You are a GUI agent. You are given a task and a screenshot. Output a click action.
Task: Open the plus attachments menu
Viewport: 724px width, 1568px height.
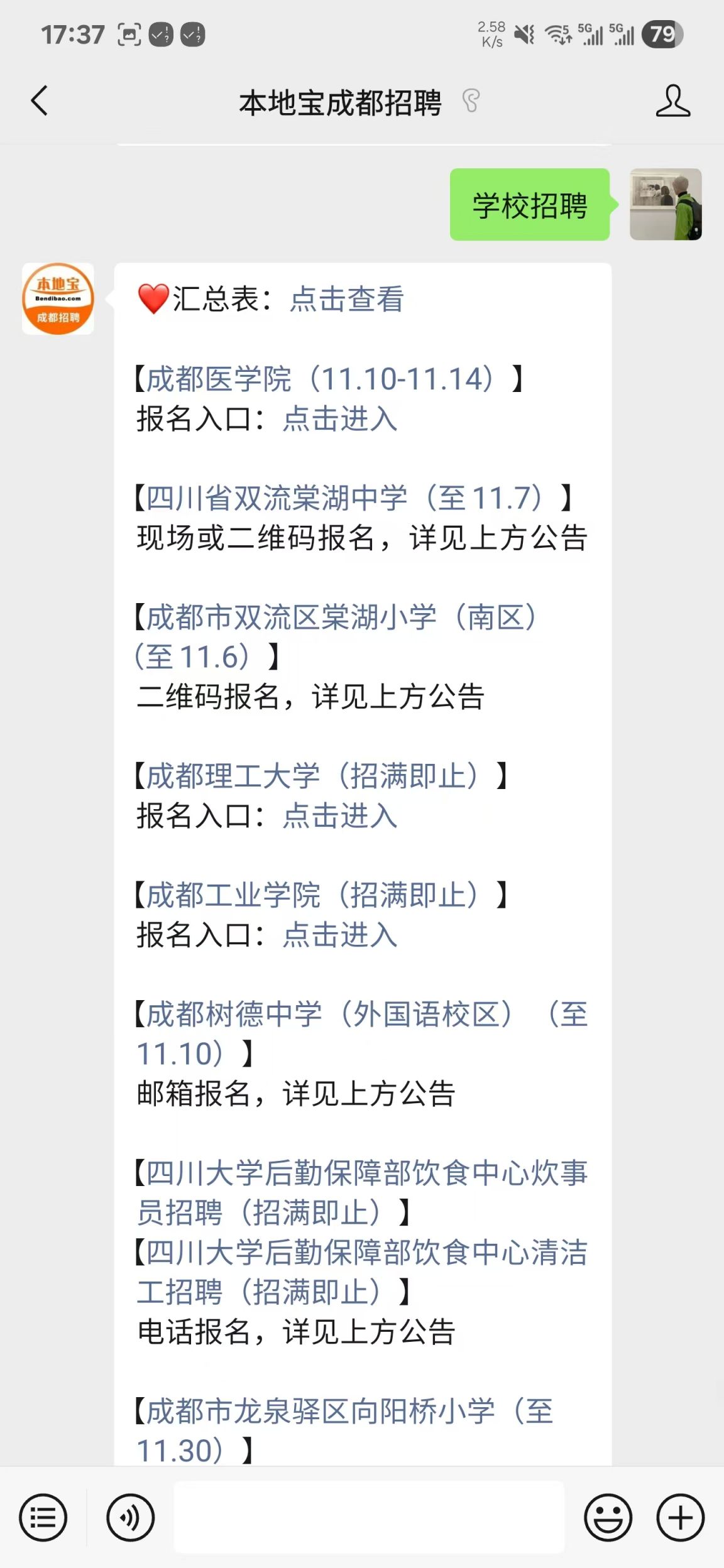coord(680,1518)
